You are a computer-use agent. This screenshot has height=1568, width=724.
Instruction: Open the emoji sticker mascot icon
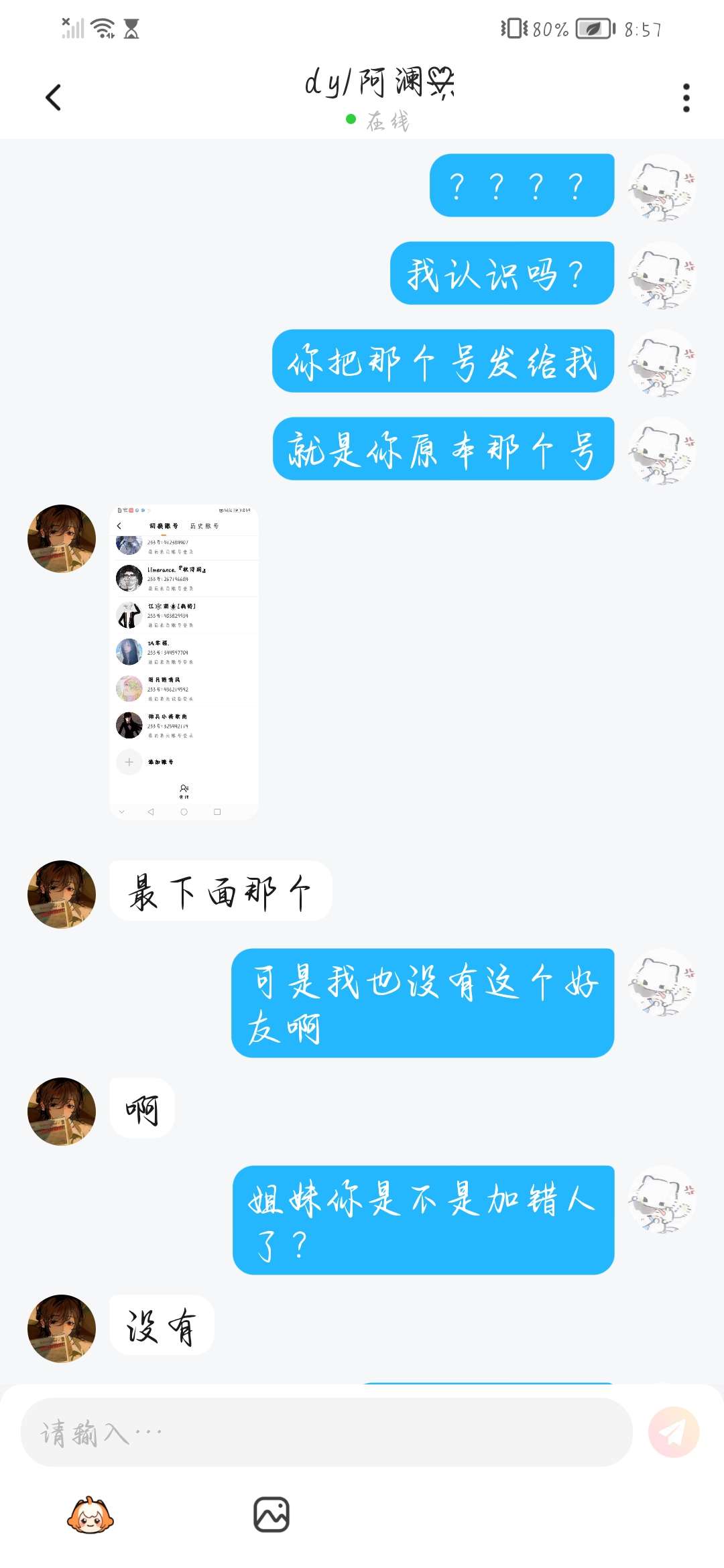click(x=90, y=1515)
